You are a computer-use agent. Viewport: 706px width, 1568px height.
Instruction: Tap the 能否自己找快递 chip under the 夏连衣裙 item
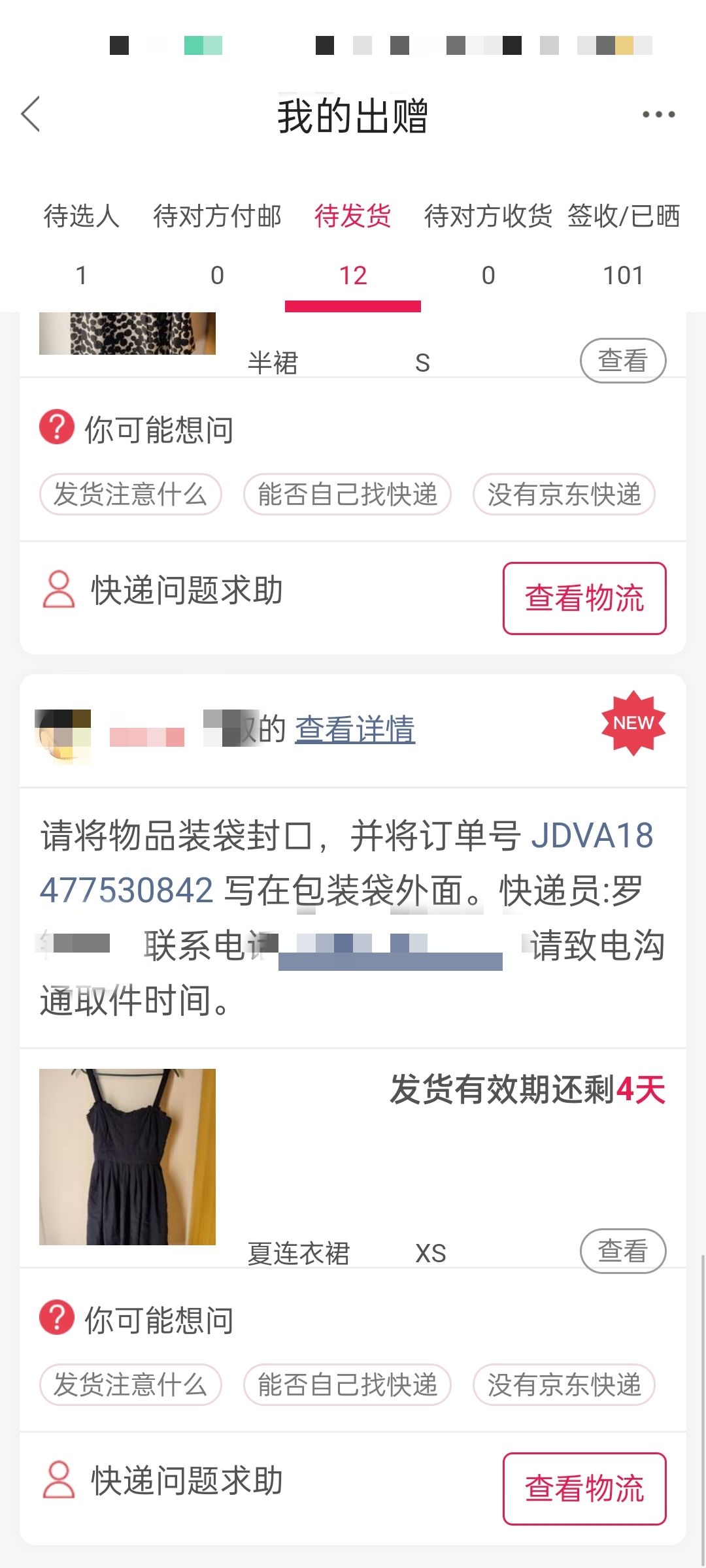[x=347, y=1384]
